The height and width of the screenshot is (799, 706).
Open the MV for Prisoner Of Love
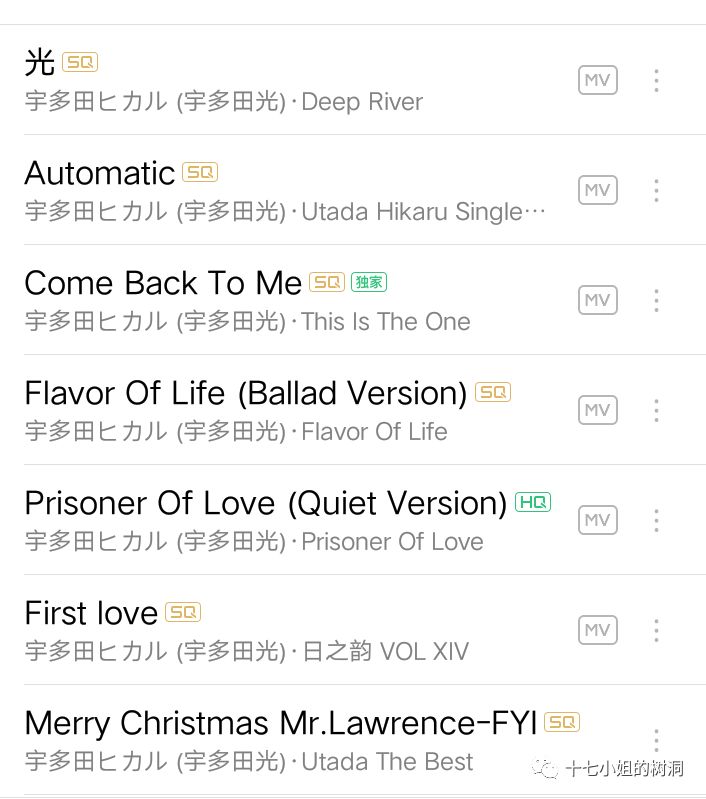(597, 520)
